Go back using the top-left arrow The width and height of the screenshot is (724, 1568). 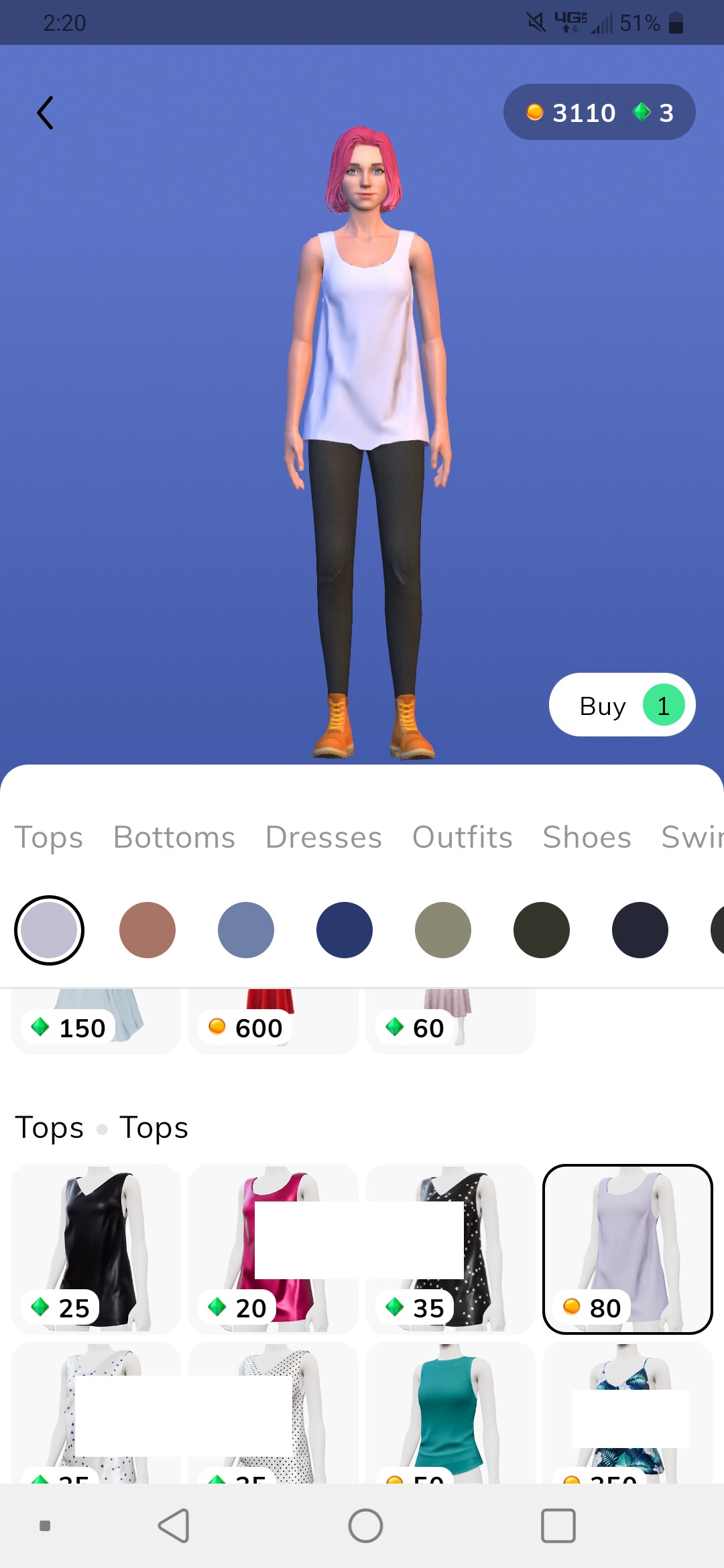point(46,113)
